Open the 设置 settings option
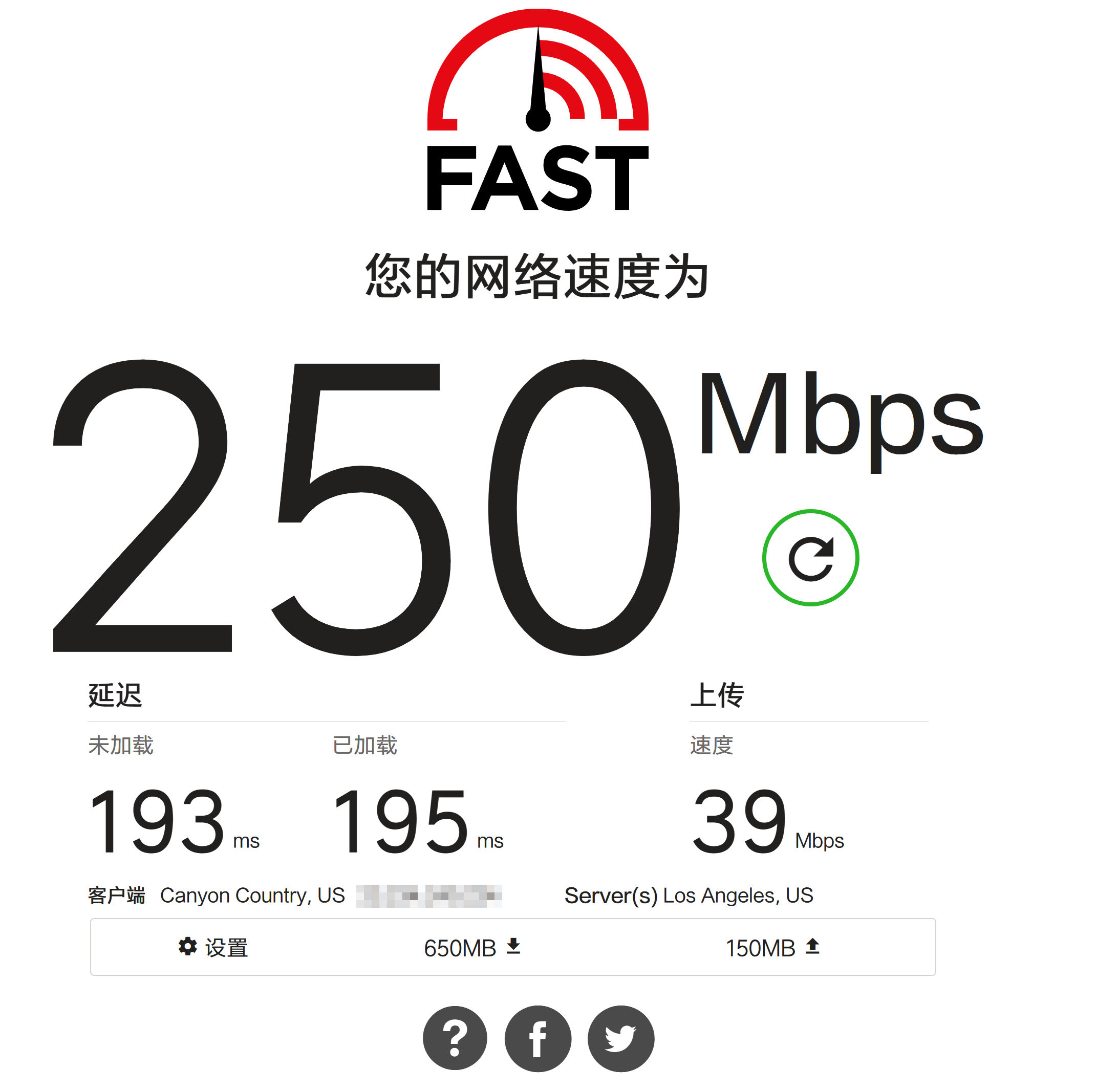 (x=213, y=948)
